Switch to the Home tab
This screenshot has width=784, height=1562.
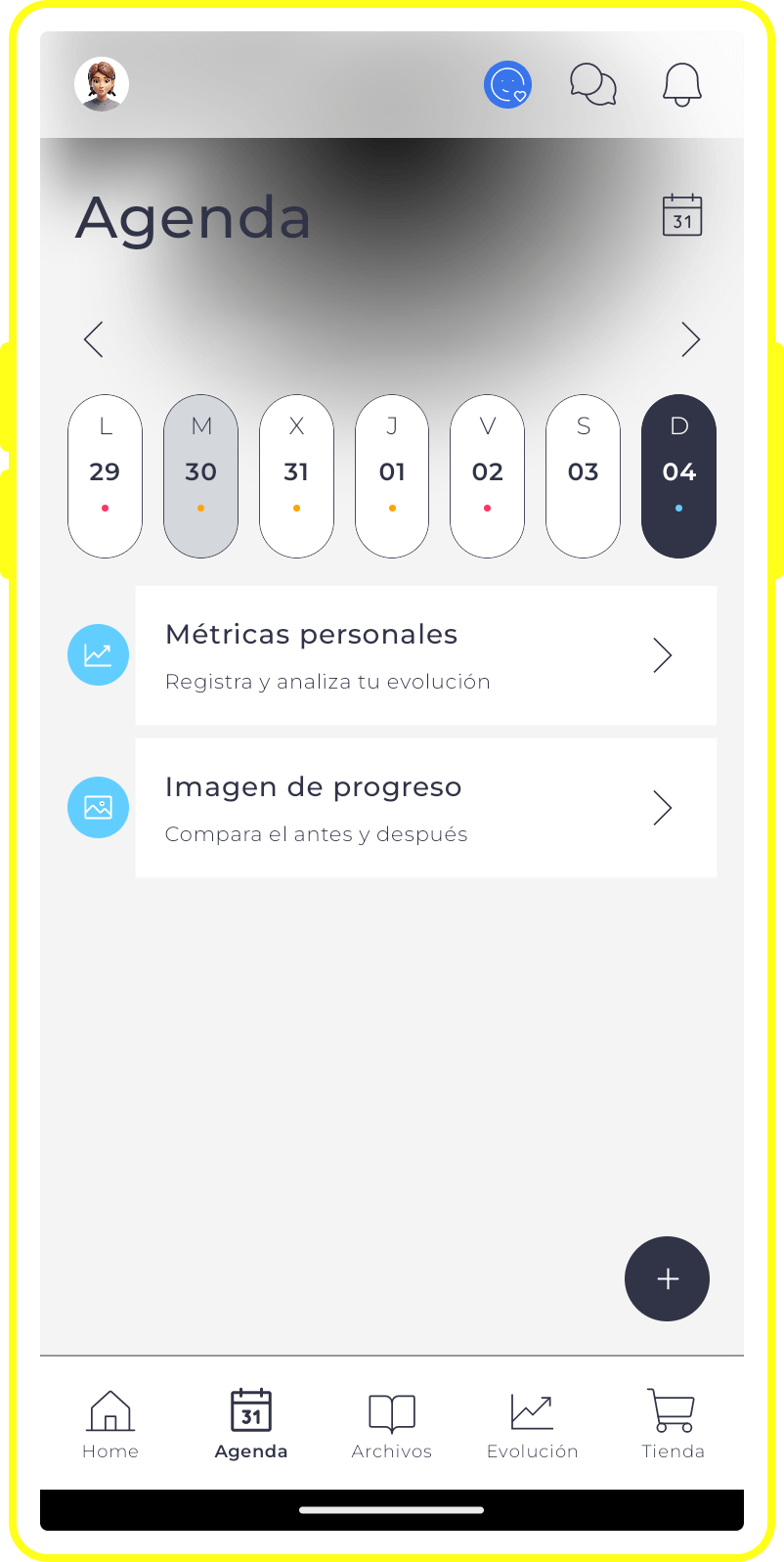tap(110, 1424)
